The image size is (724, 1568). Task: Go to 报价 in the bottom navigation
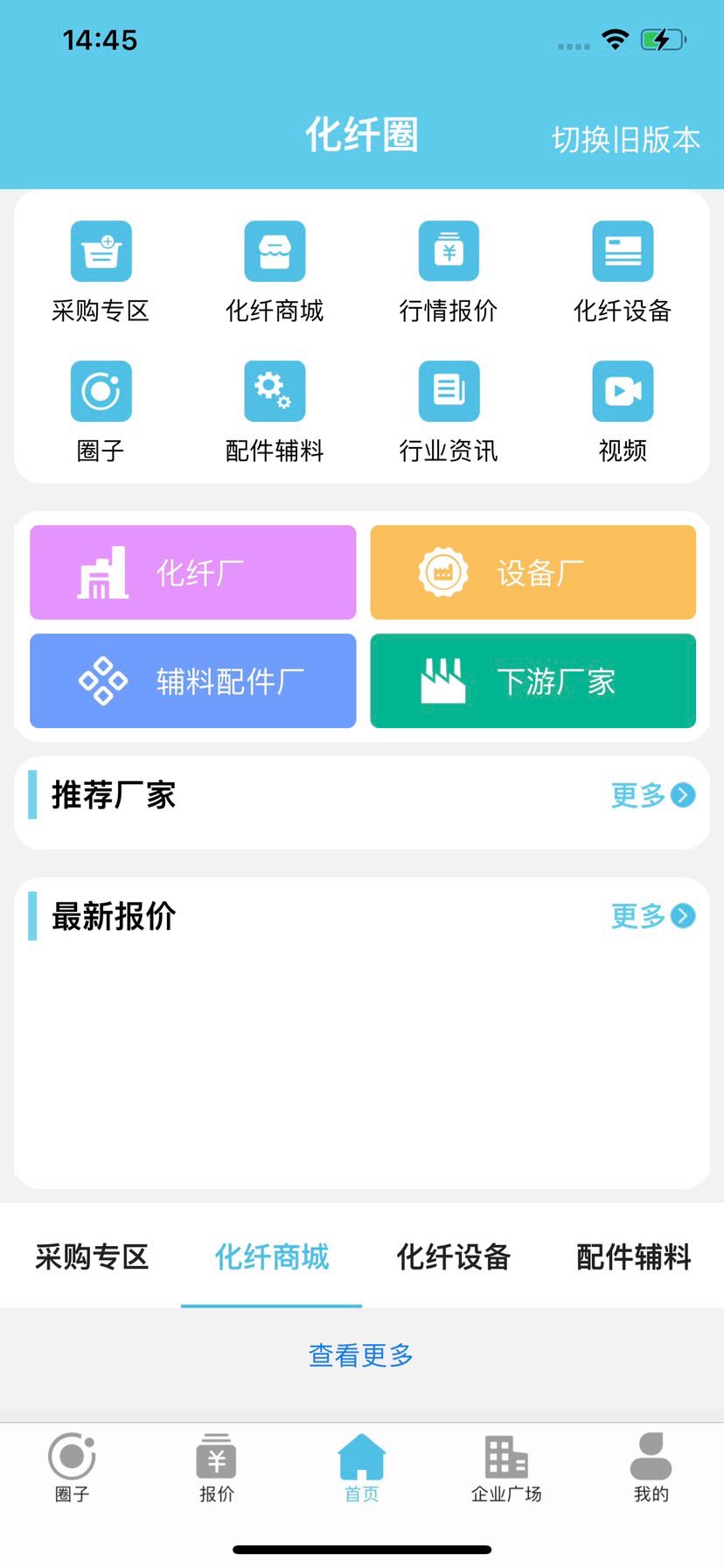[217, 1468]
